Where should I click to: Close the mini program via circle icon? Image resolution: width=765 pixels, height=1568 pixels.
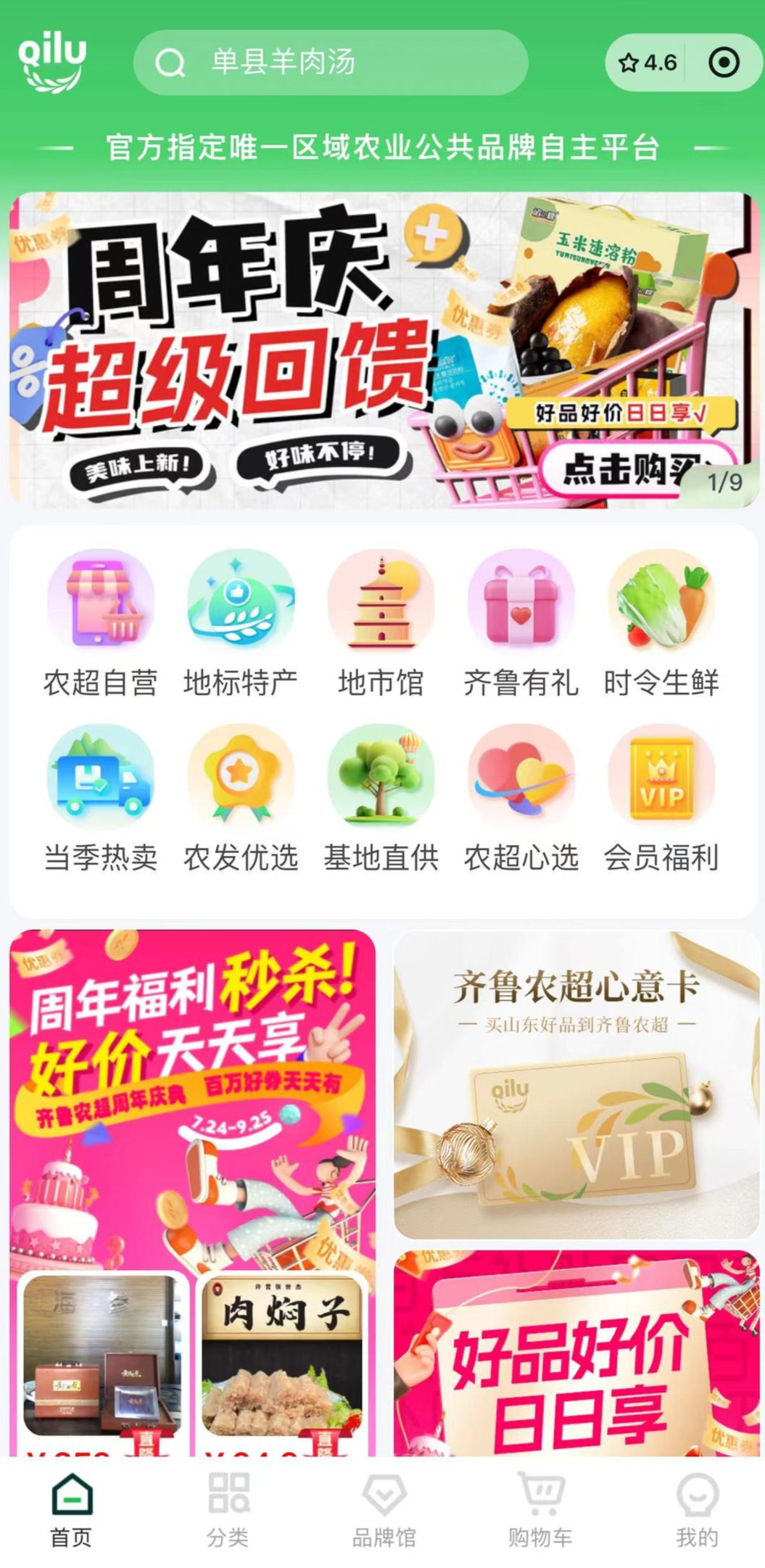pyautogui.click(x=724, y=63)
